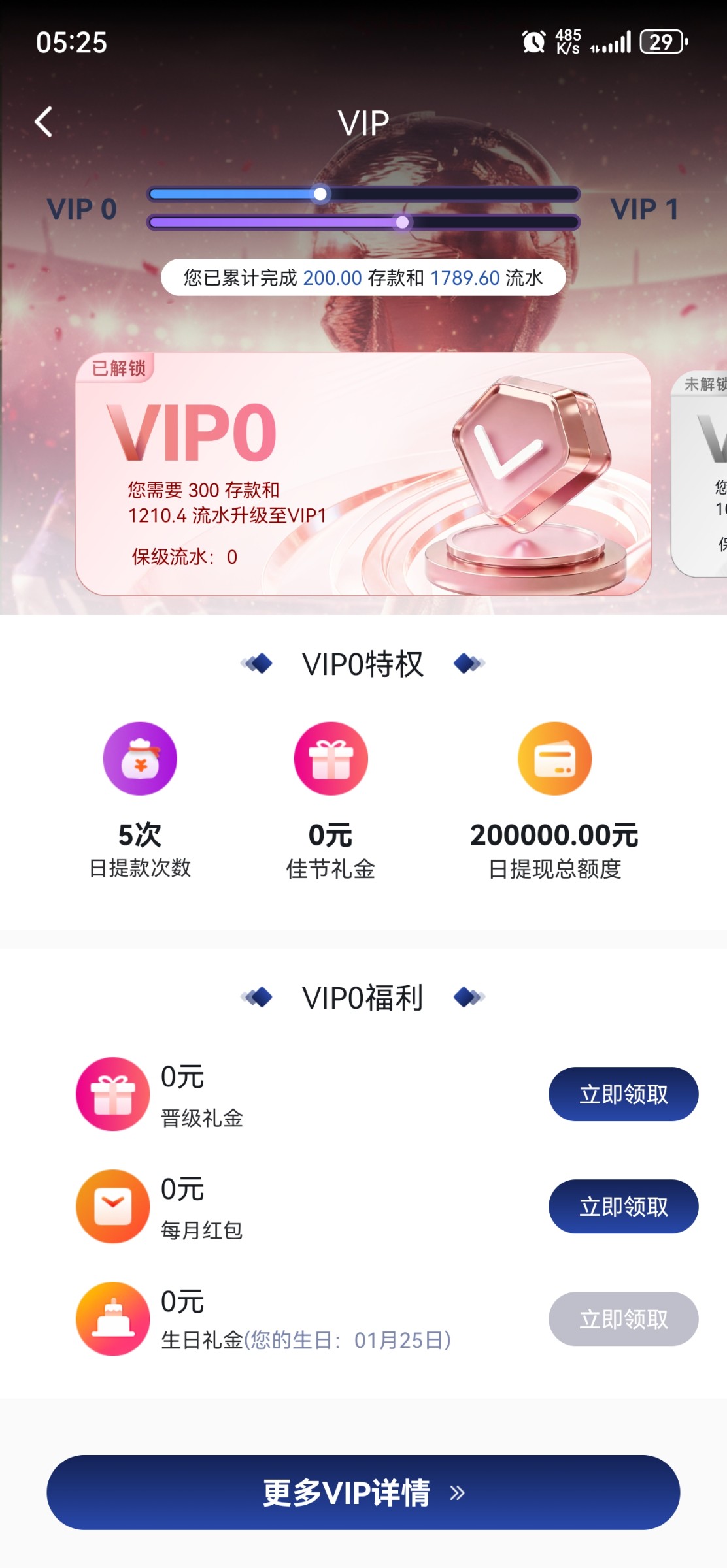The height and width of the screenshot is (1568, 727).
Task: Claim the 每月红包 reward
Action: [x=622, y=1206]
